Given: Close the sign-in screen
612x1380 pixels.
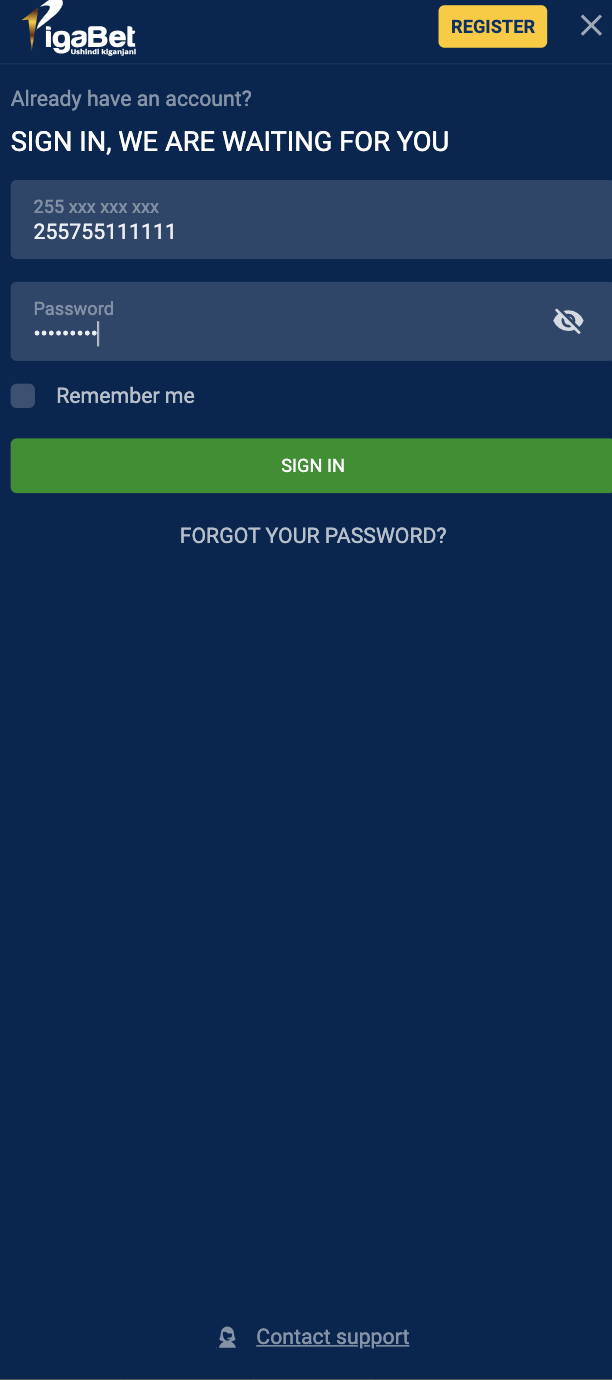Looking at the screenshot, I should coord(591,26).
